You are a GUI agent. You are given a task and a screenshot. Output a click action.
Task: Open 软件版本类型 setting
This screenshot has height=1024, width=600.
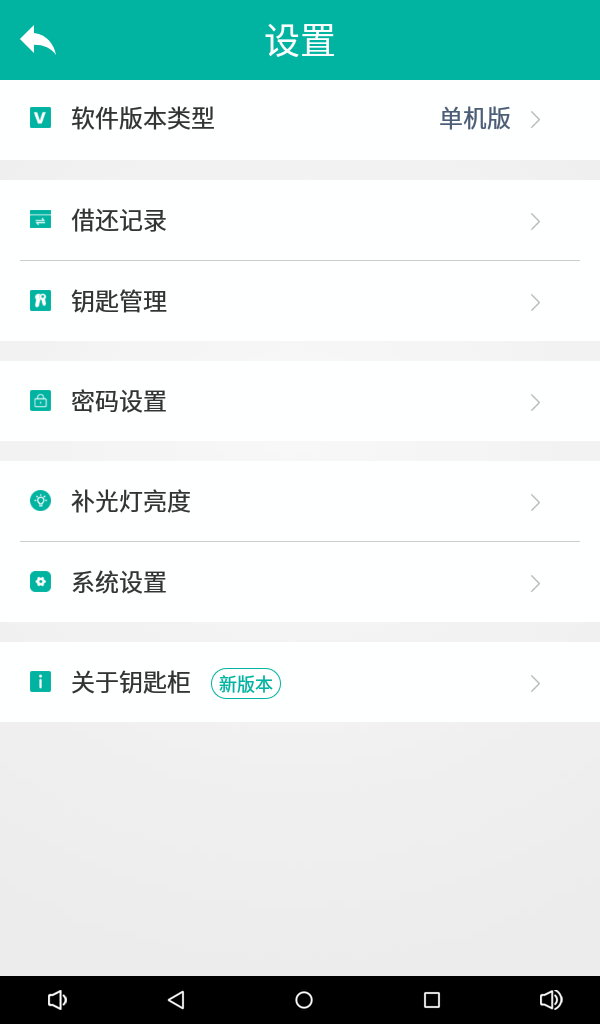click(x=300, y=119)
